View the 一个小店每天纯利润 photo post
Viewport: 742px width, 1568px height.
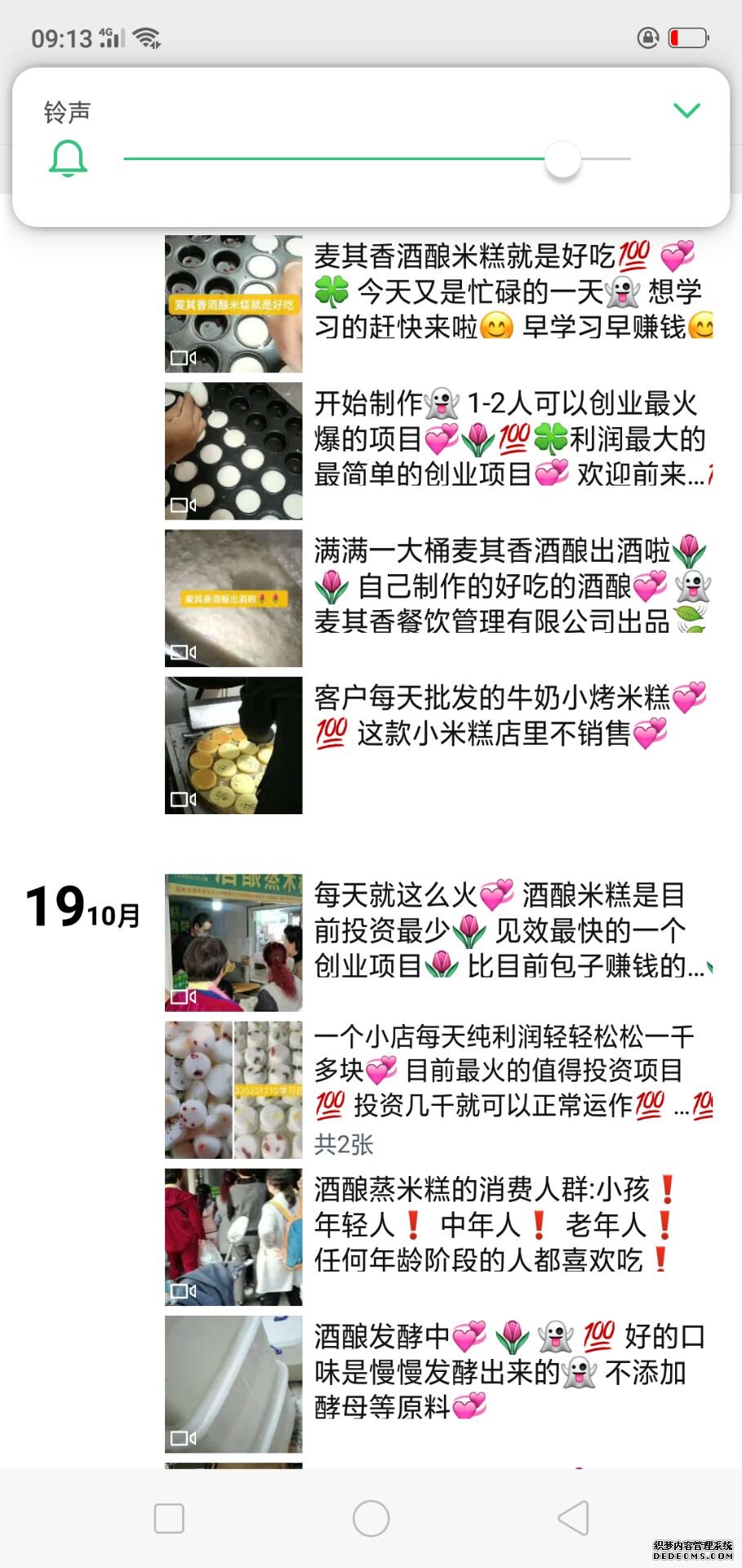233,1089
